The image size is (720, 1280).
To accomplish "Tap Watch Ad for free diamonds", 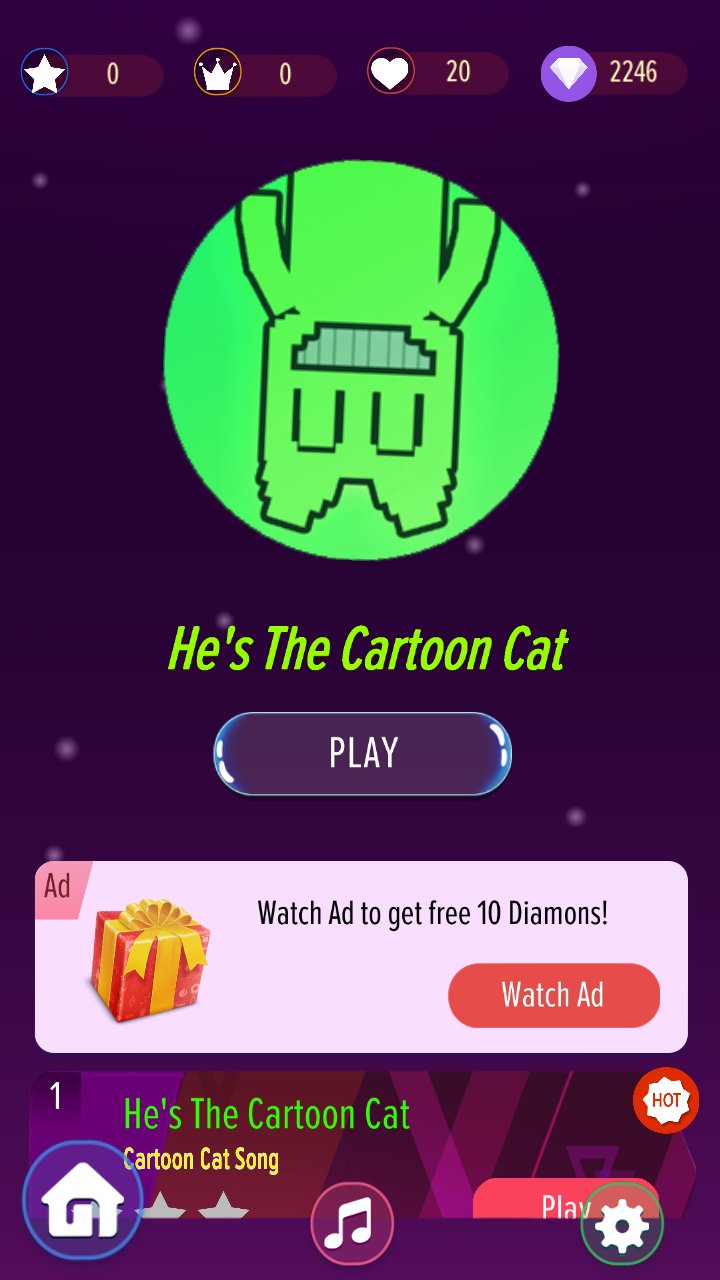I will pyautogui.click(x=553, y=995).
